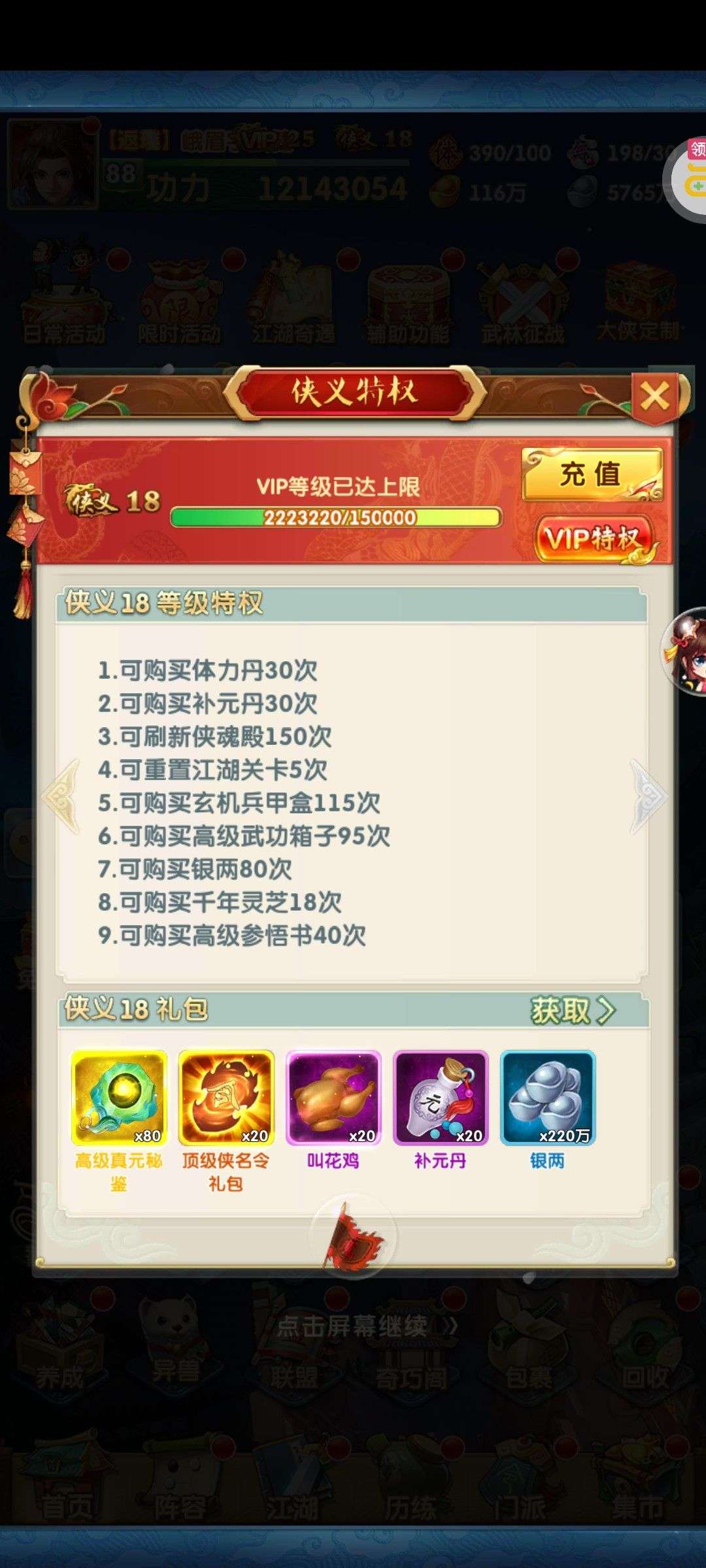Tap the 充值 recharge button
The image size is (706, 1568).
(x=592, y=474)
